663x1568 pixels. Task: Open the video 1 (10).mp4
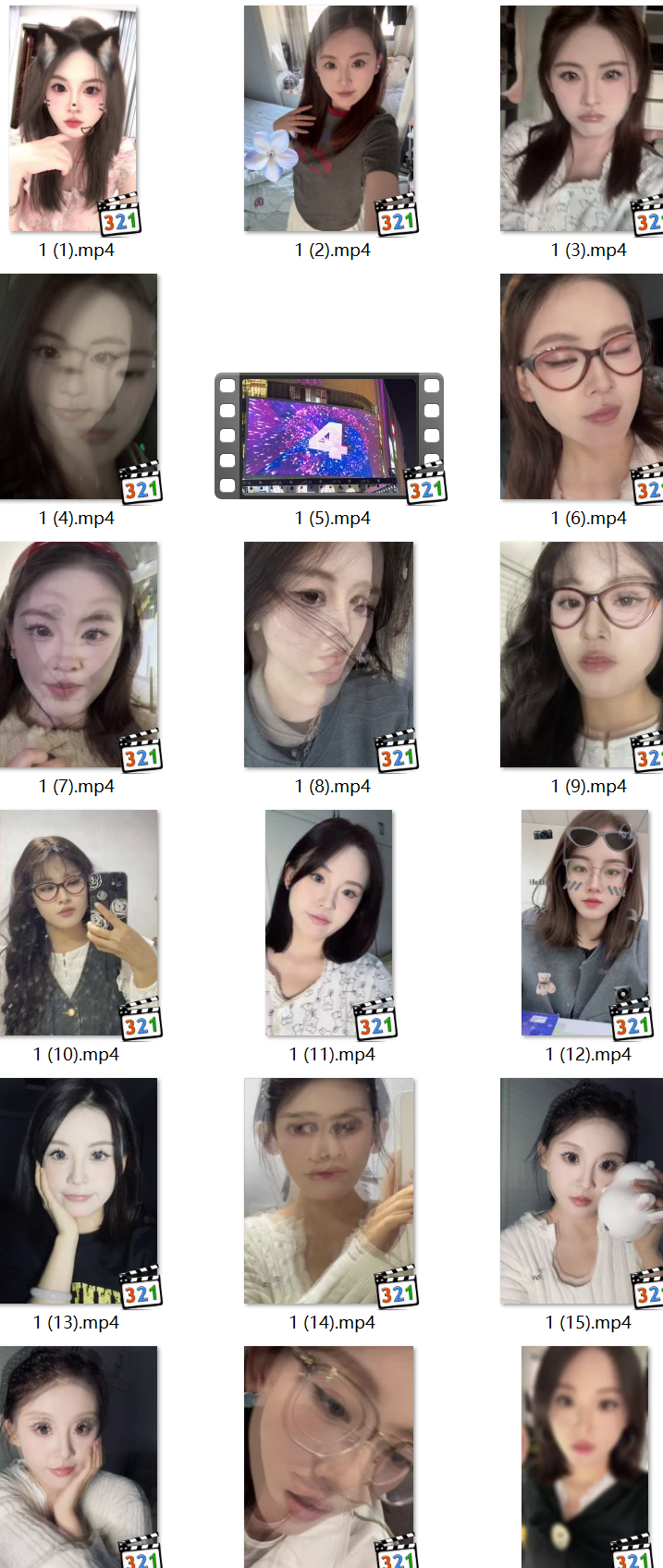click(78, 923)
